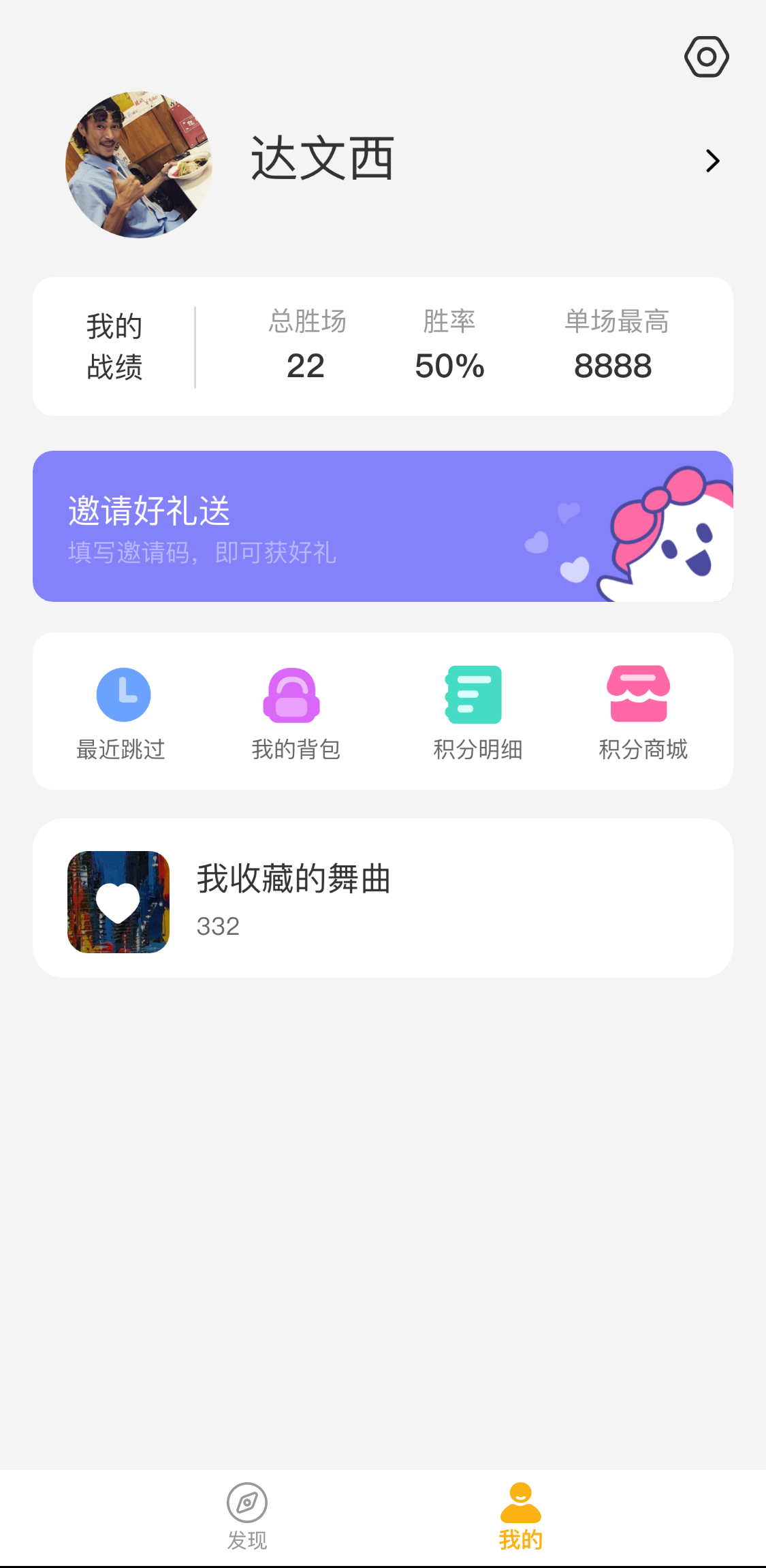Switch to the 发现 tab
Image resolution: width=766 pixels, height=1568 pixels.
[x=247, y=1518]
